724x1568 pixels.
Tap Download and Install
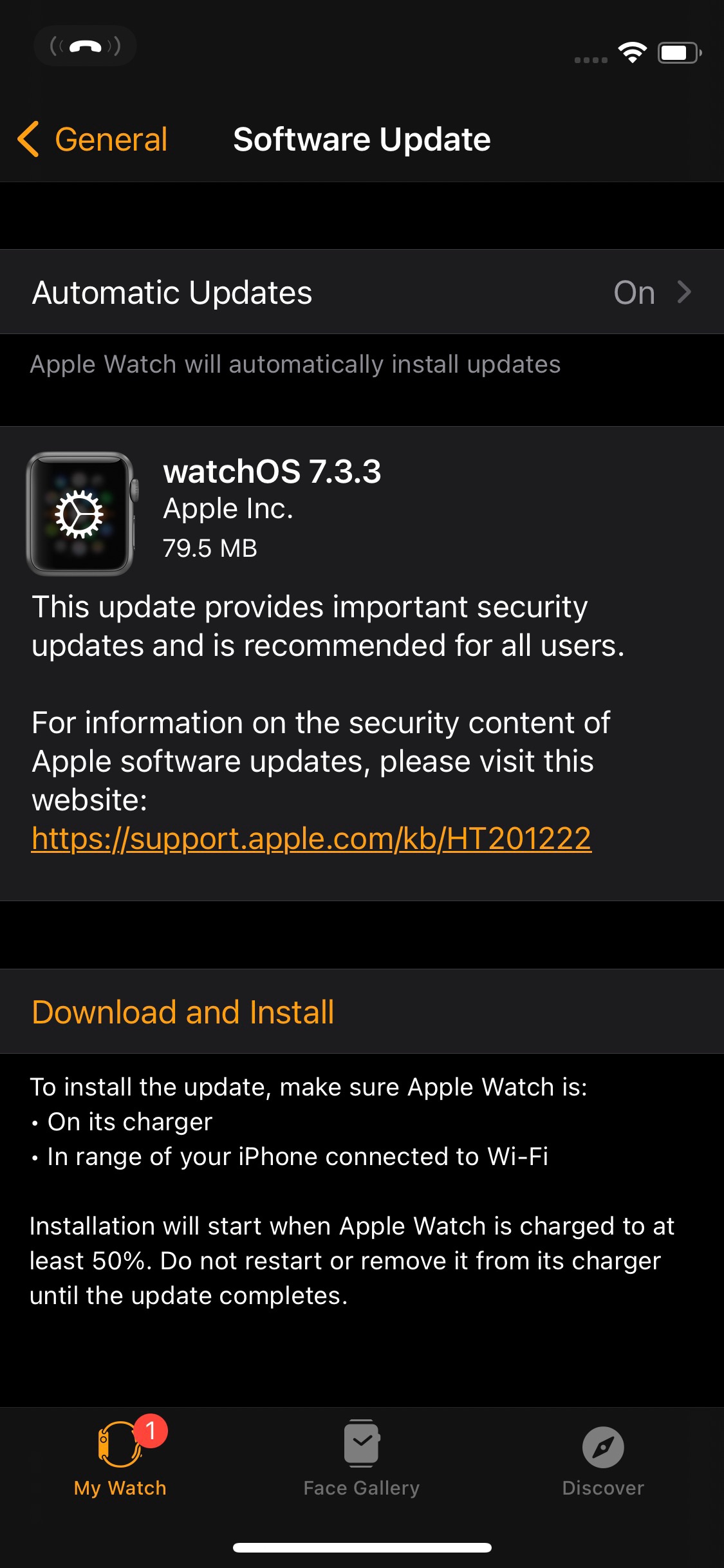coord(183,1012)
